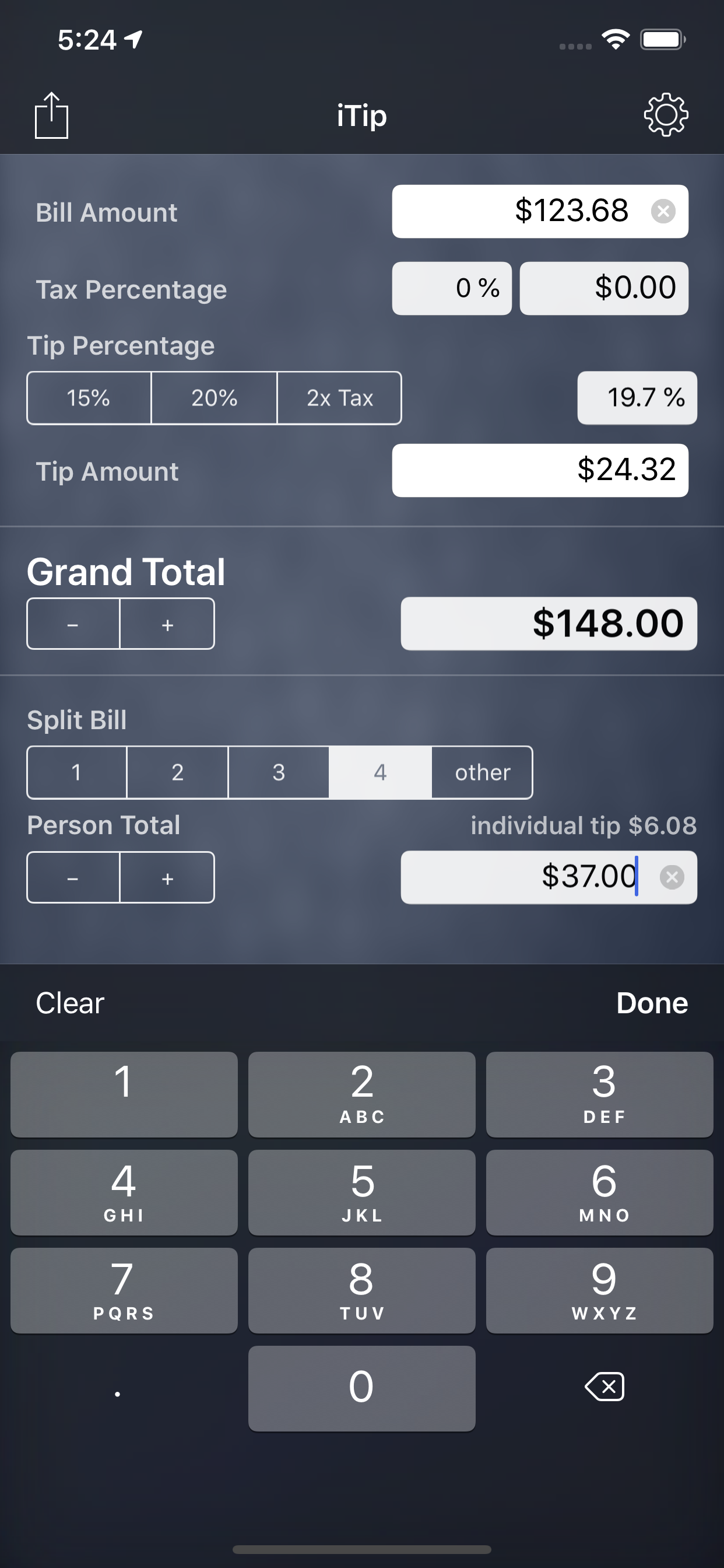Image resolution: width=724 pixels, height=1568 pixels.
Task: Clear the Bill Amount field with its x icon
Action: [x=663, y=211]
